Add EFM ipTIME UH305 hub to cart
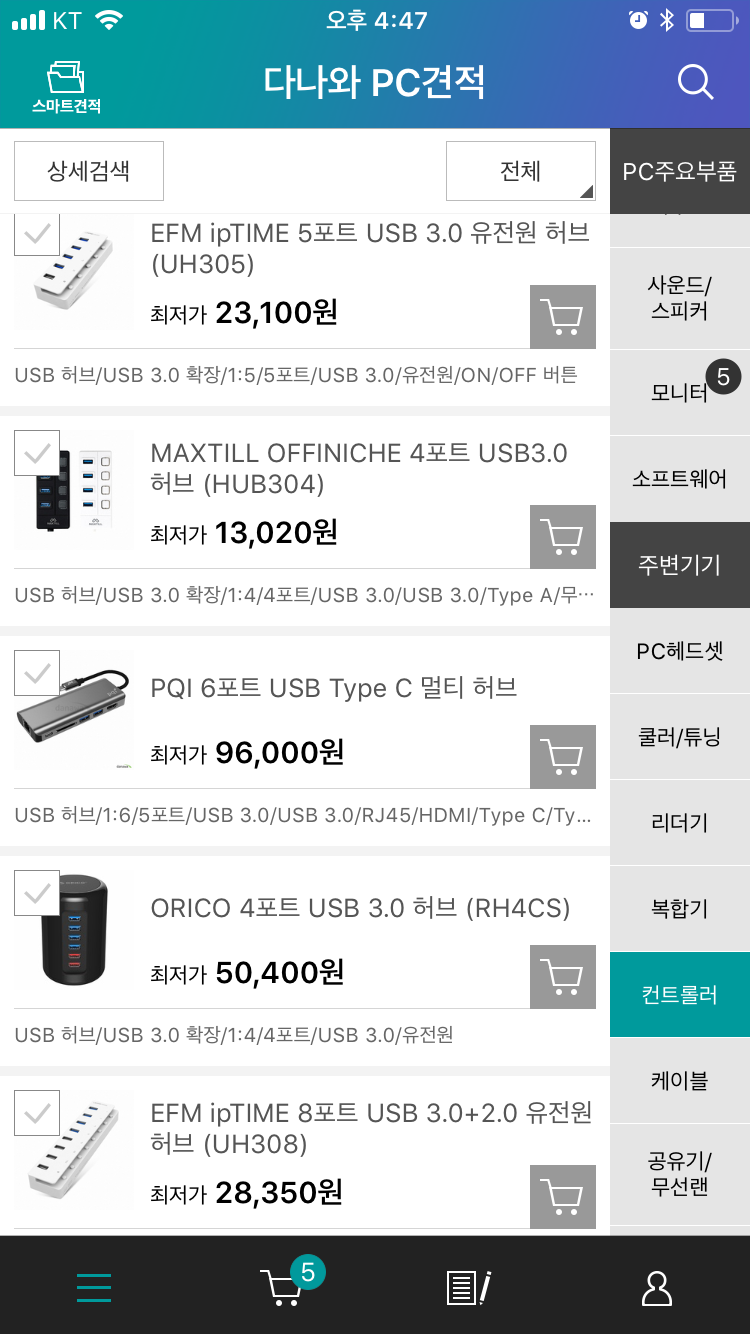Screen dimensions: 750x1334 click(x=563, y=317)
